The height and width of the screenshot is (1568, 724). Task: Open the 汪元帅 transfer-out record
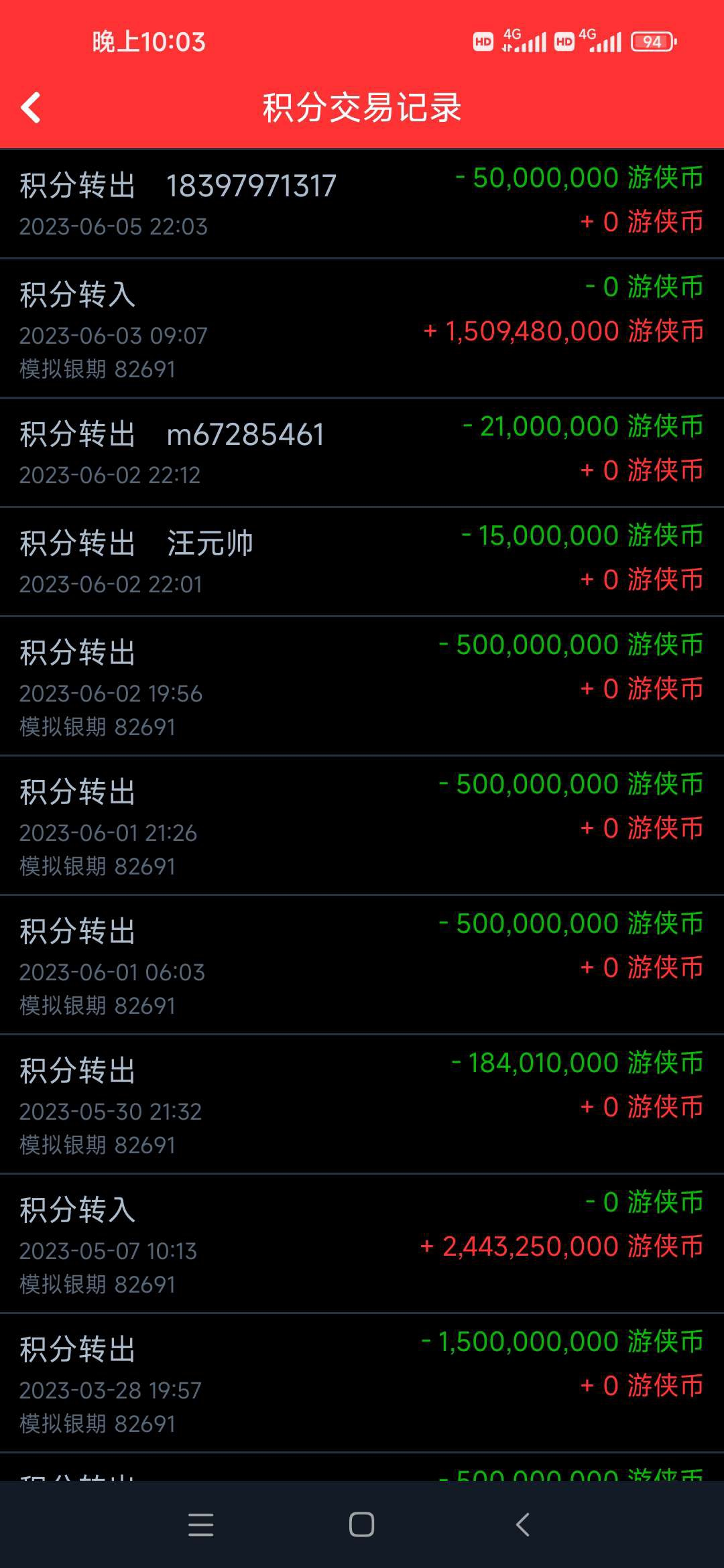[x=362, y=562]
